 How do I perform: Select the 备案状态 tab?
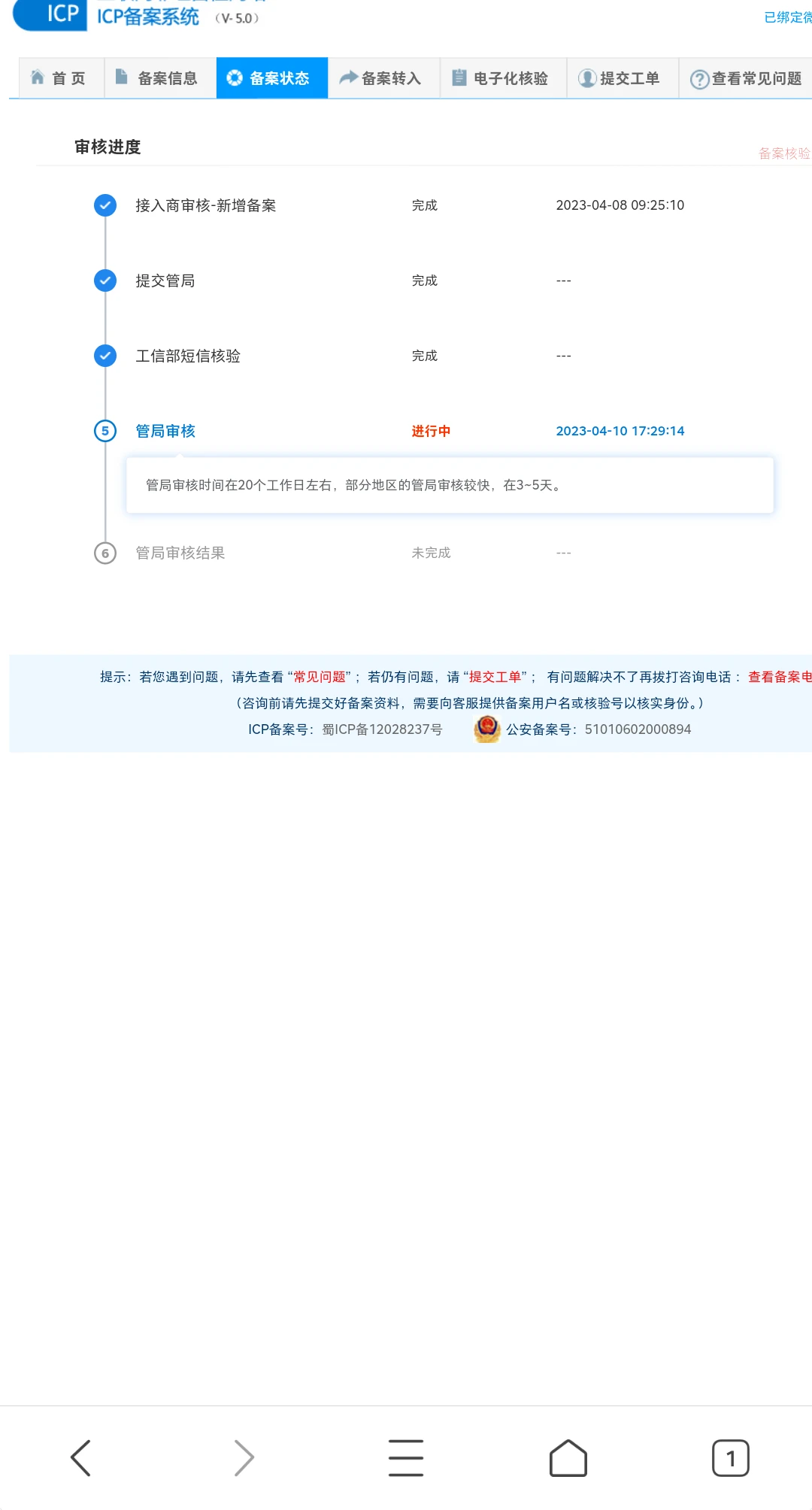(x=271, y=78)
